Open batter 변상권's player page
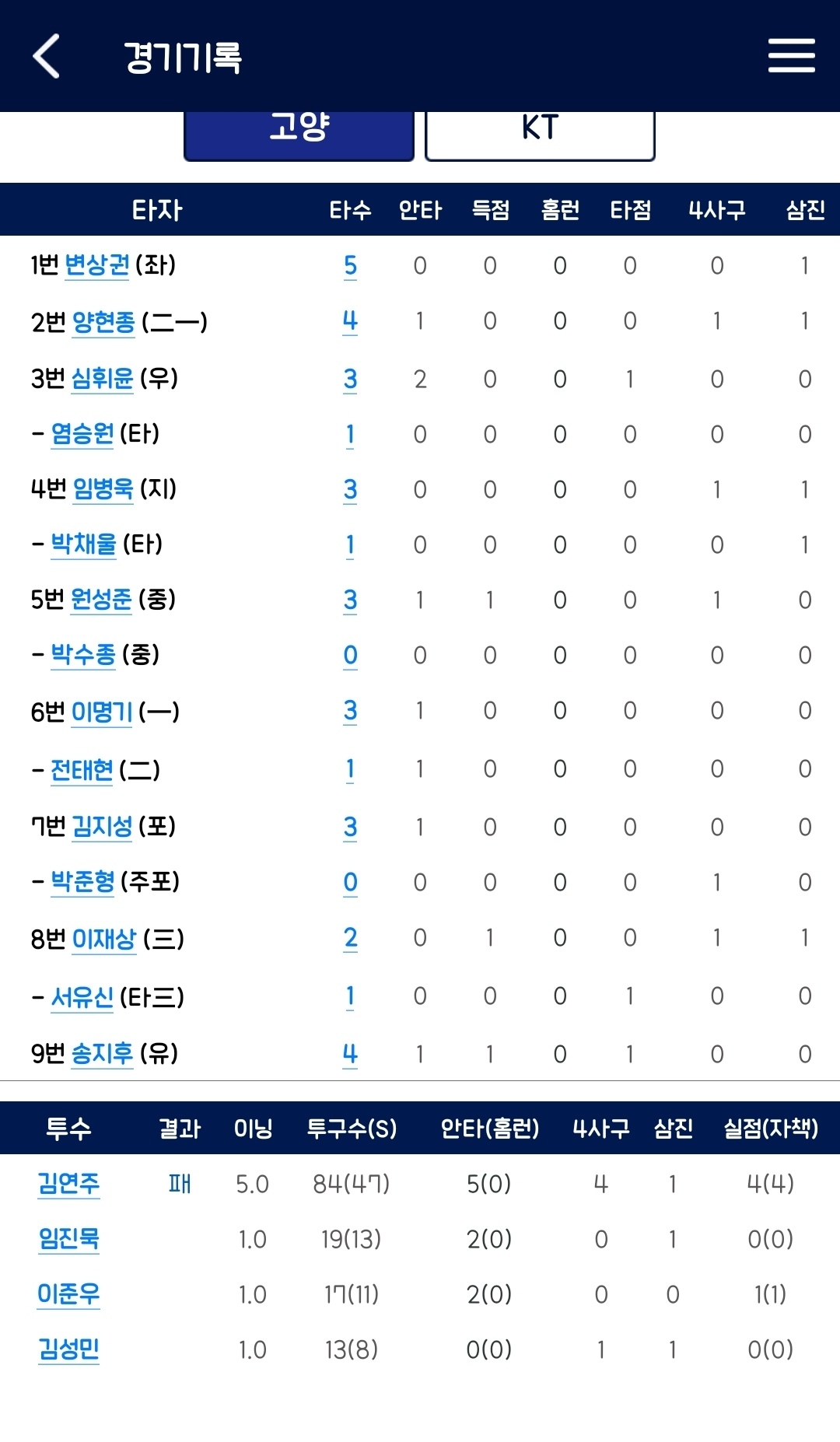The width and height of the screenshot is (840, 1442). click(x=97, y=265)
